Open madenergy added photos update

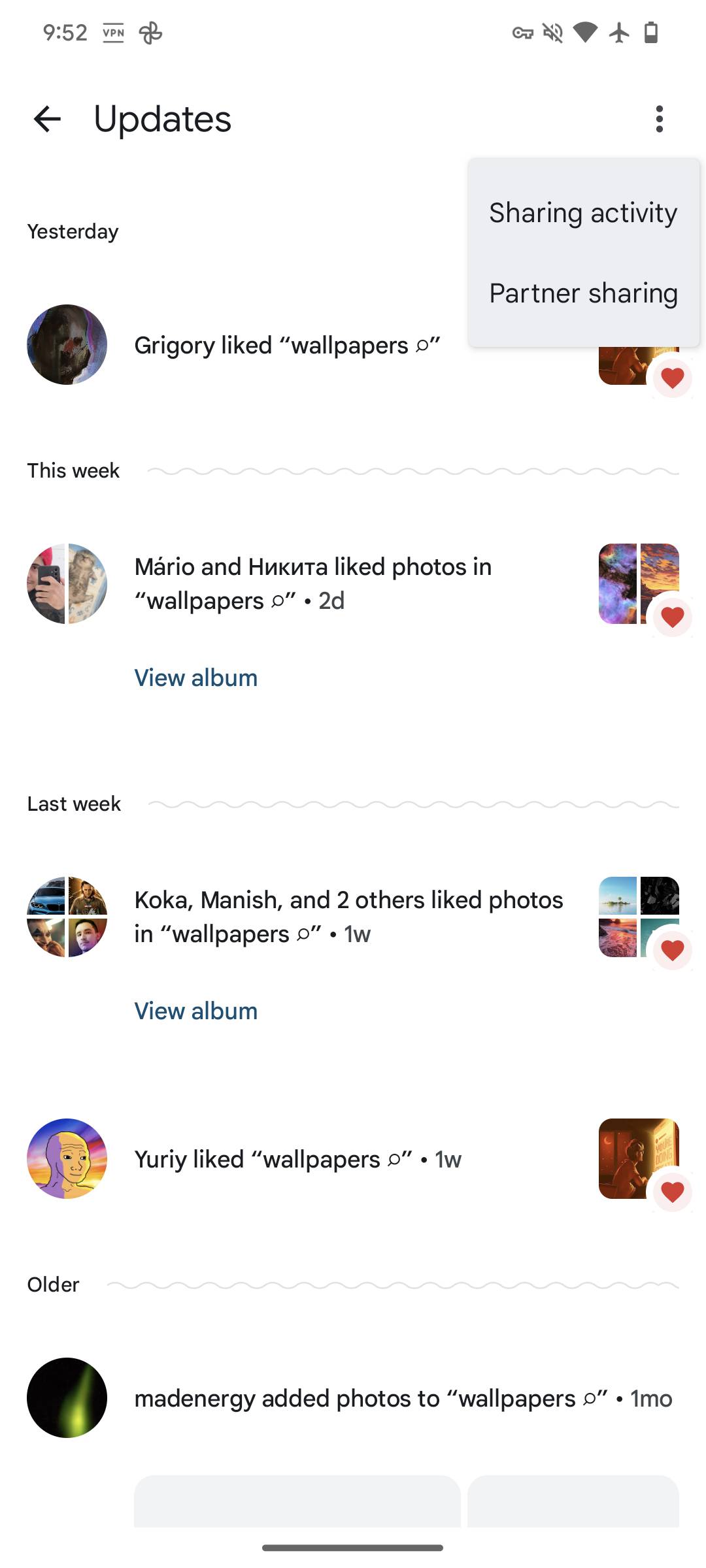[403, 1398]
